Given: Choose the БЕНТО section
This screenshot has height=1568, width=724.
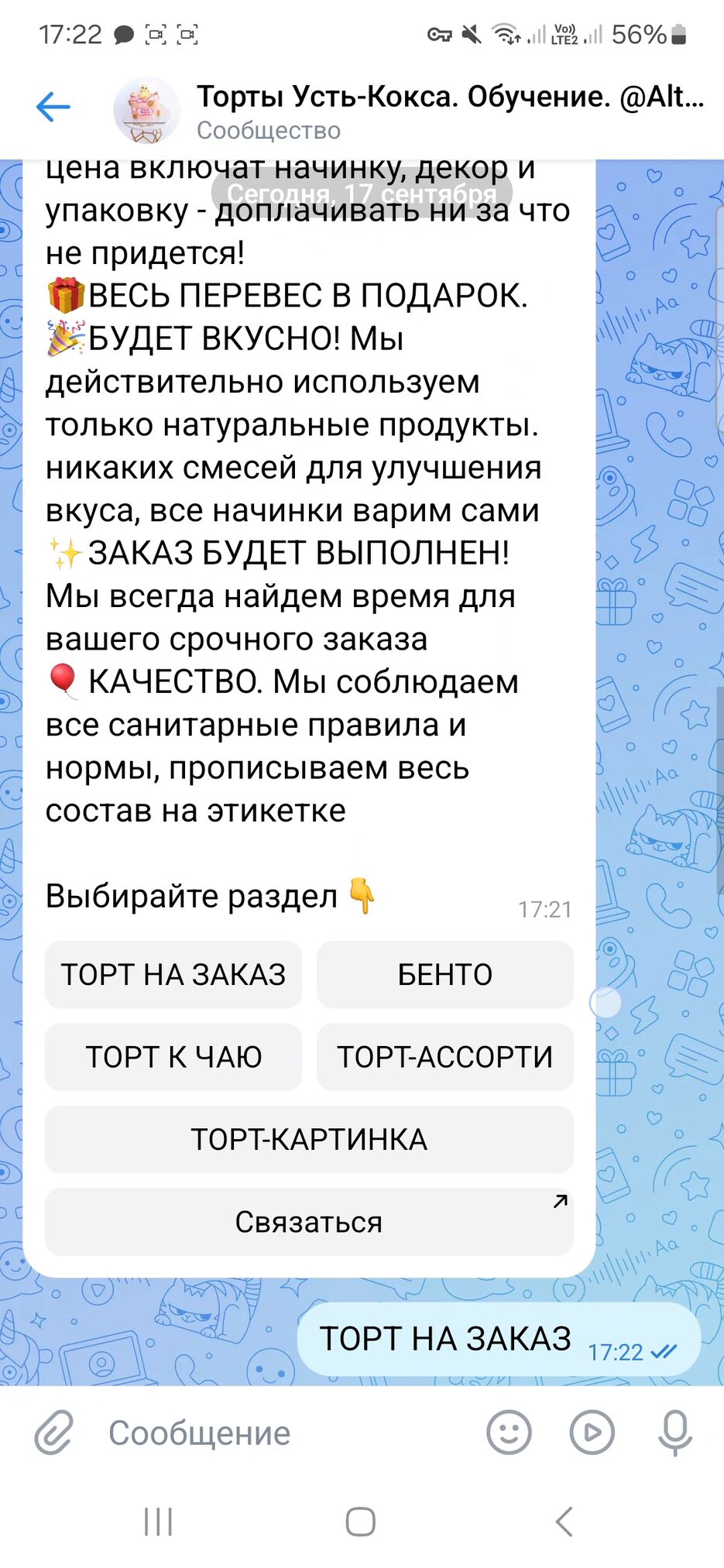Looking at the screenshot, I should [x=444, y=974].
